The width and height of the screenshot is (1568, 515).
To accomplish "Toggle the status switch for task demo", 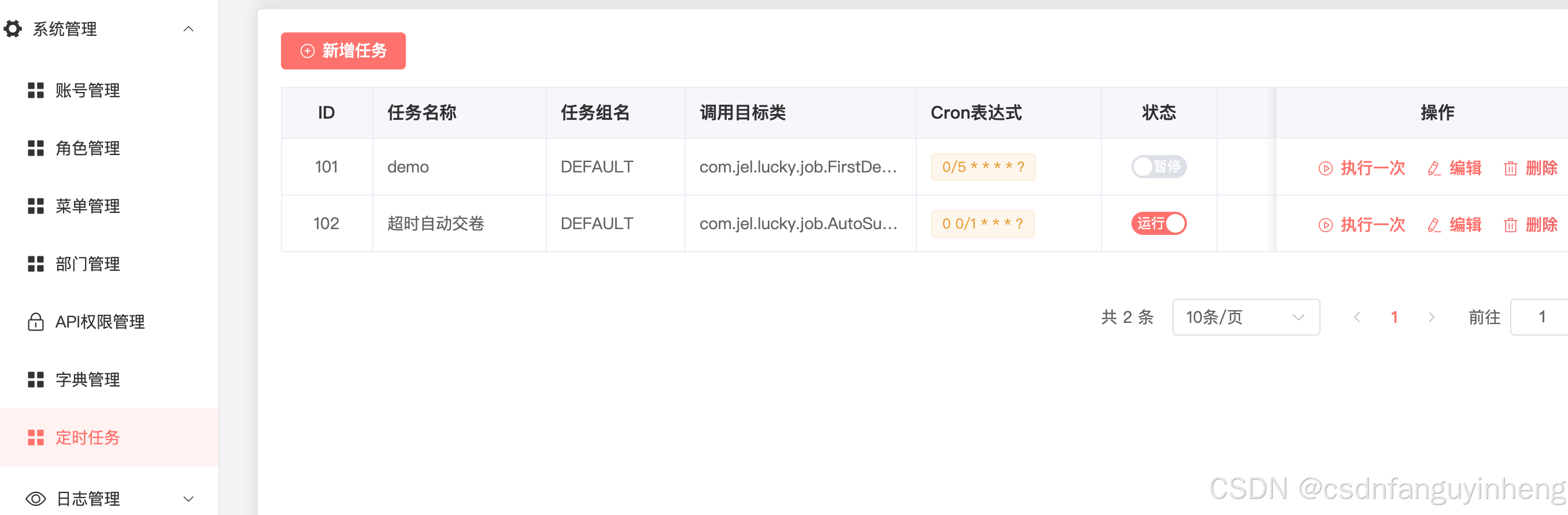I will click(1159, 167).
